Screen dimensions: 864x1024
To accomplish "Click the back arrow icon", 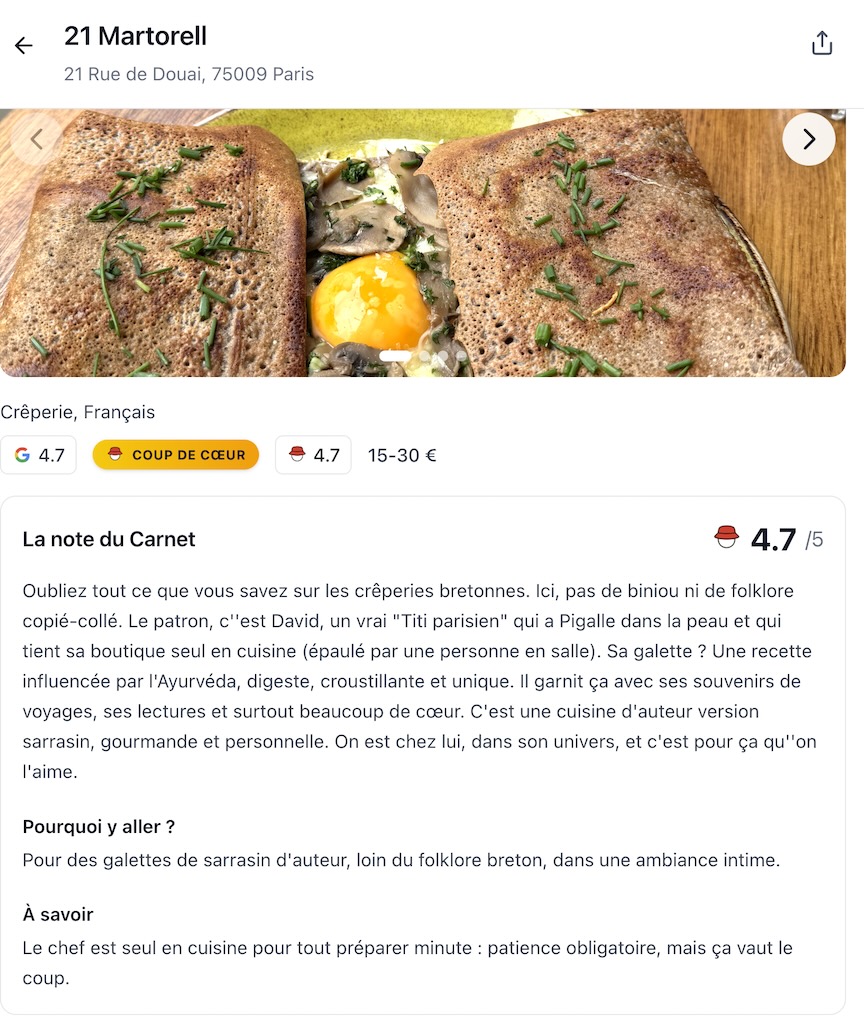I will [22, 45].
